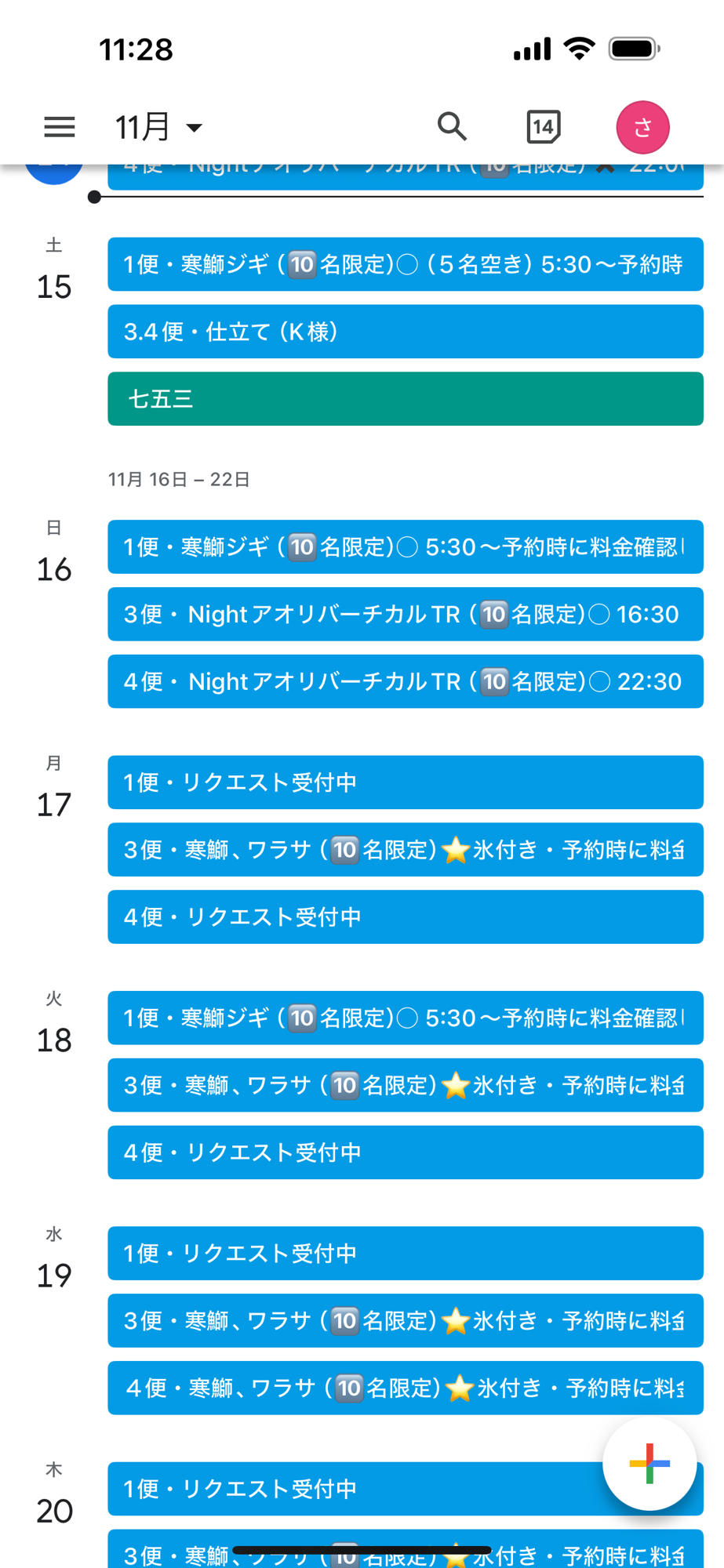Open the 4便 Nightアオリバーチカル 22:30 event
724x1568 pixels.
click(405, 681)
